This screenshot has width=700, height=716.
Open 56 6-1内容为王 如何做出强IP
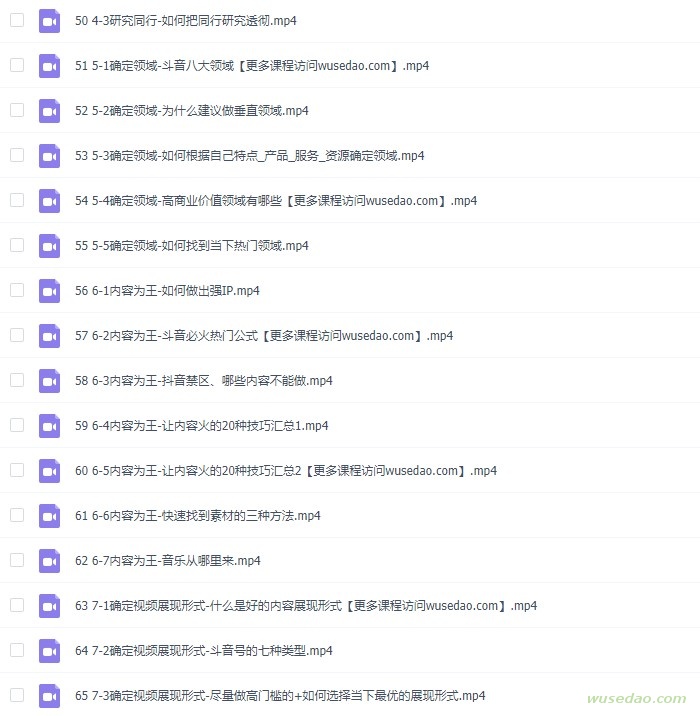pos(167,291)
